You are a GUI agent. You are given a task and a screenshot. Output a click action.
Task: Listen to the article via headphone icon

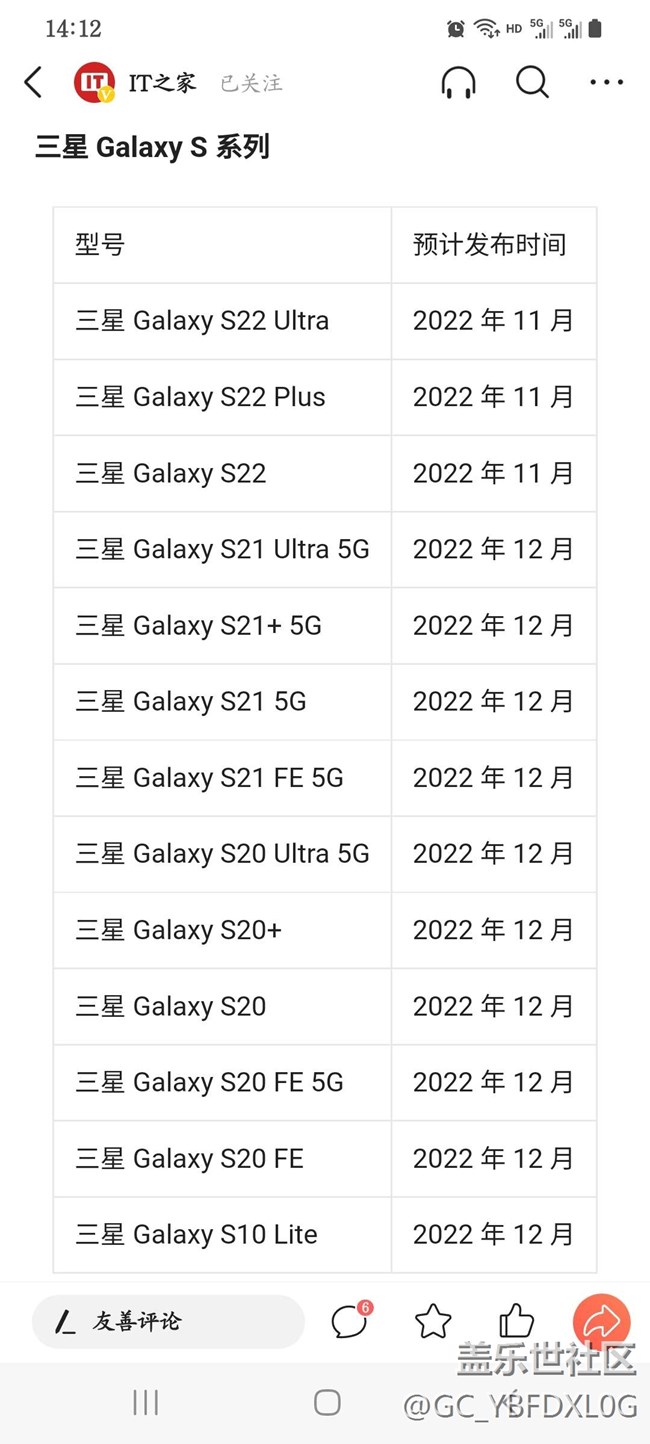tap(458, 83)
